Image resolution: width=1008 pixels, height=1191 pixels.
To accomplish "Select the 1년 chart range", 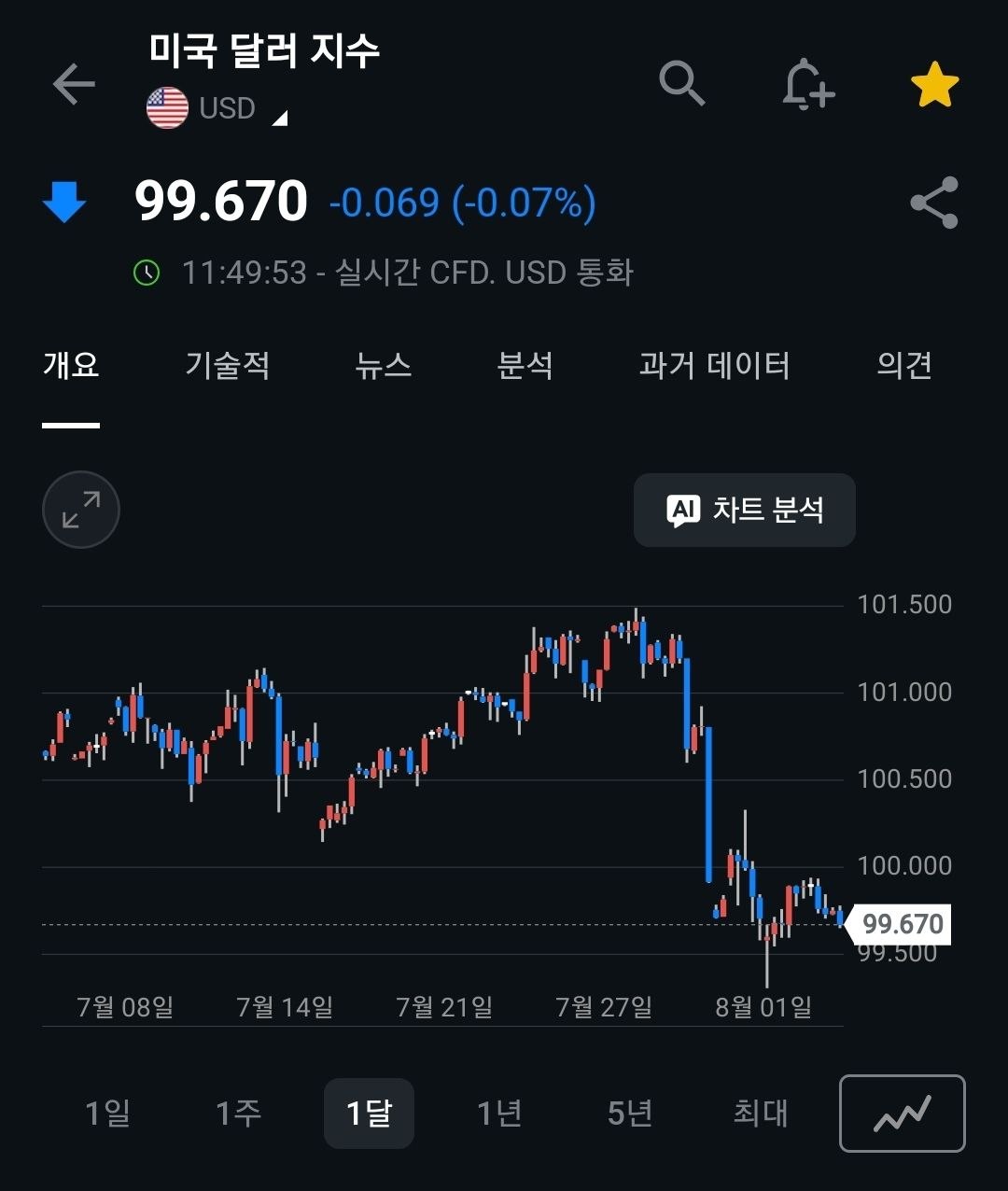I will [x=499, y=1113].
